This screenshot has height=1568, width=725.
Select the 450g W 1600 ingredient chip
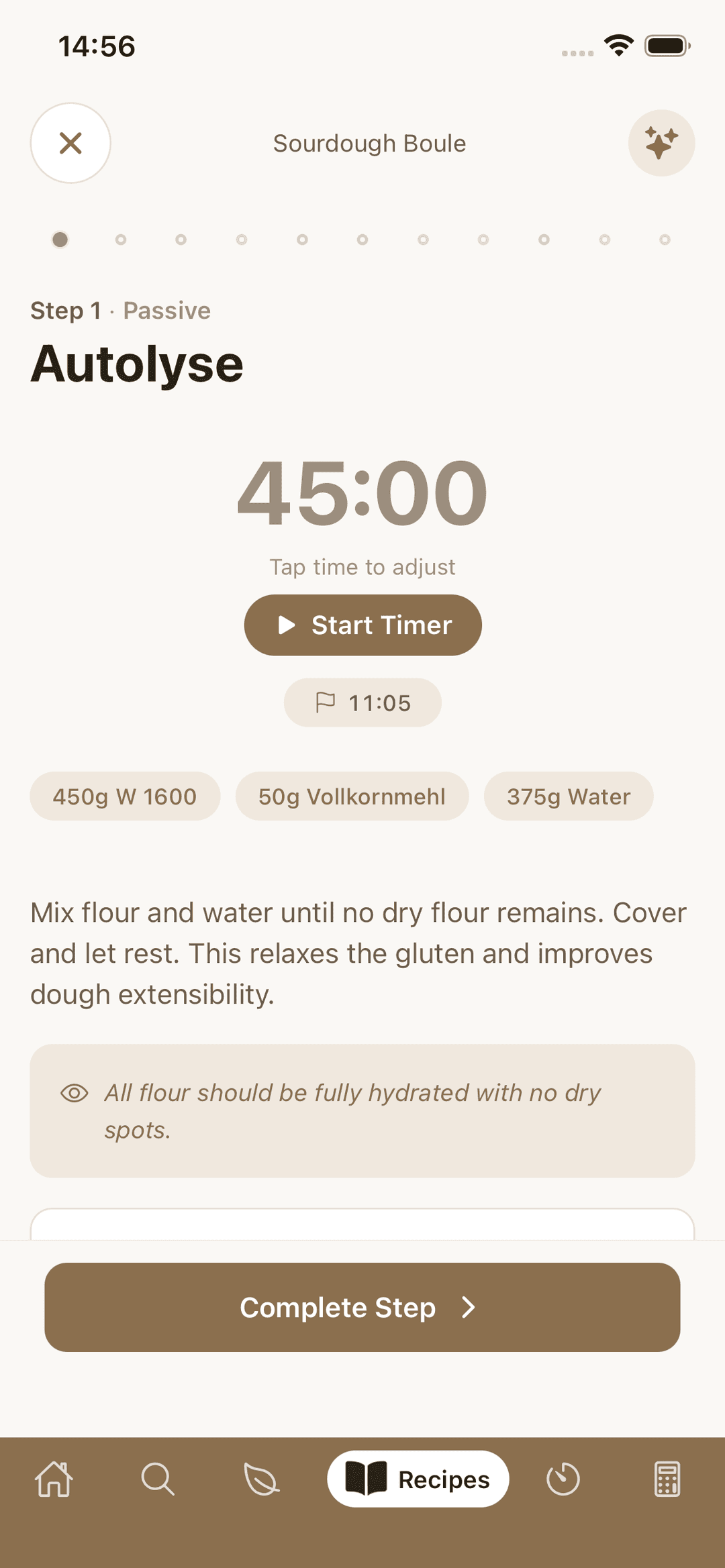(124, 796)
